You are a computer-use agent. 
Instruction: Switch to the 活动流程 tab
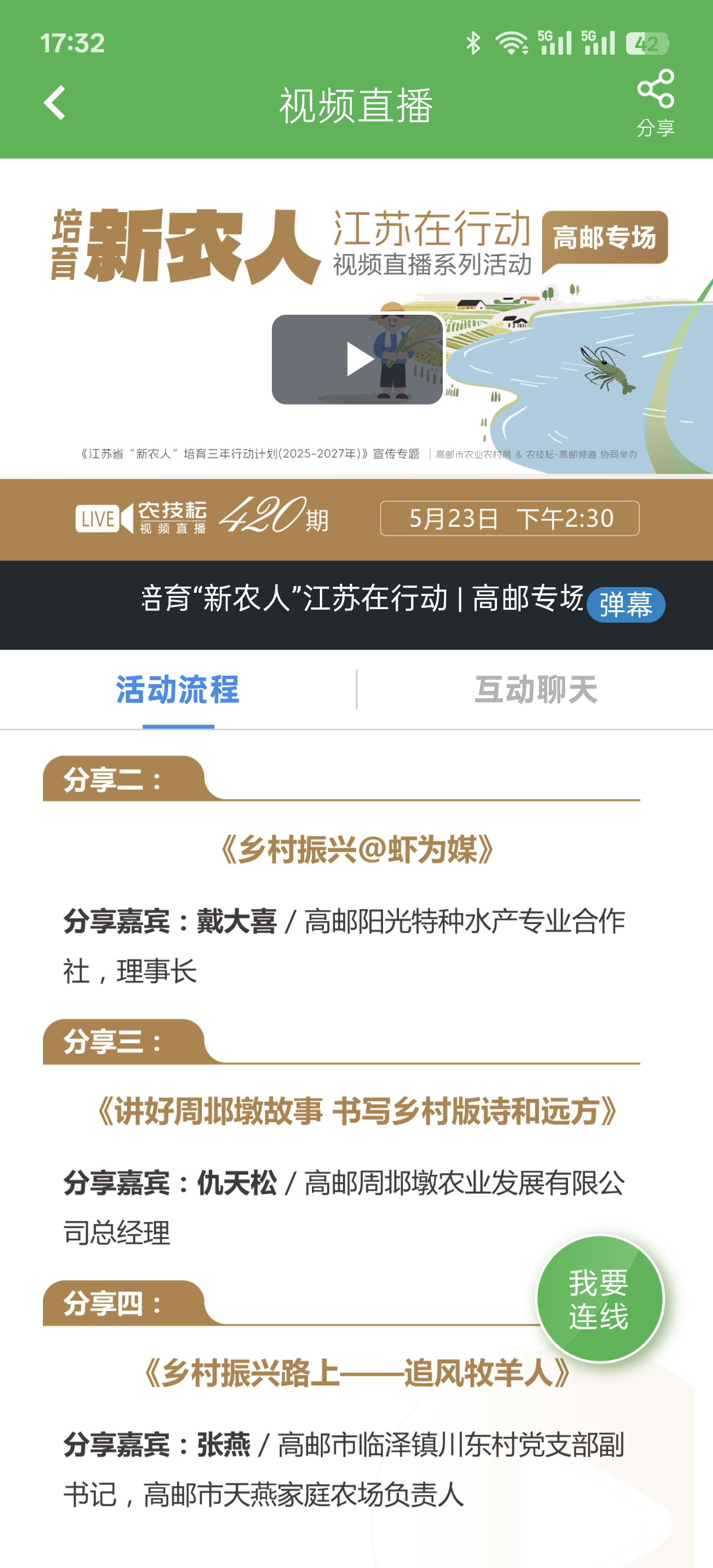[178, 690]
